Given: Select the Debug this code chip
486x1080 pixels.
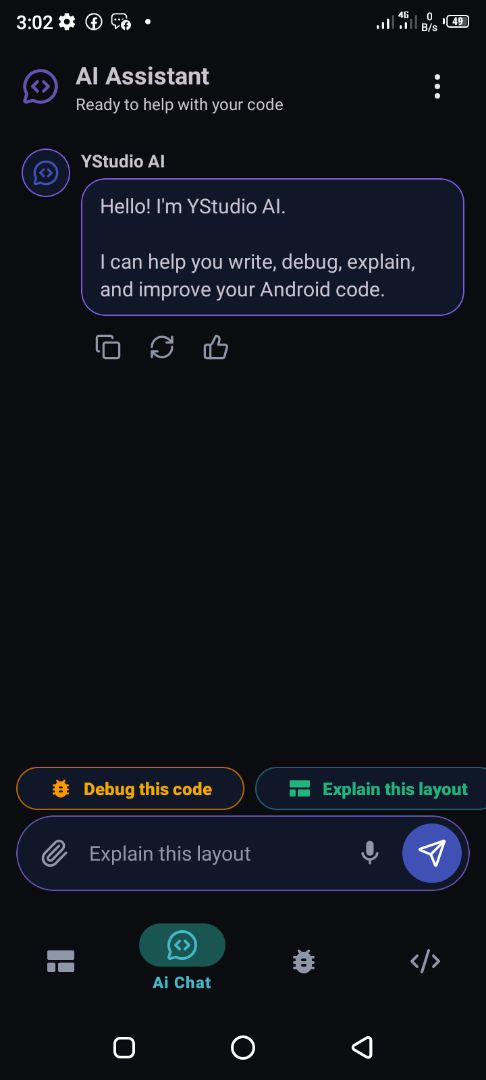Looking at the screenshot, I should click(x=130, y=789).
